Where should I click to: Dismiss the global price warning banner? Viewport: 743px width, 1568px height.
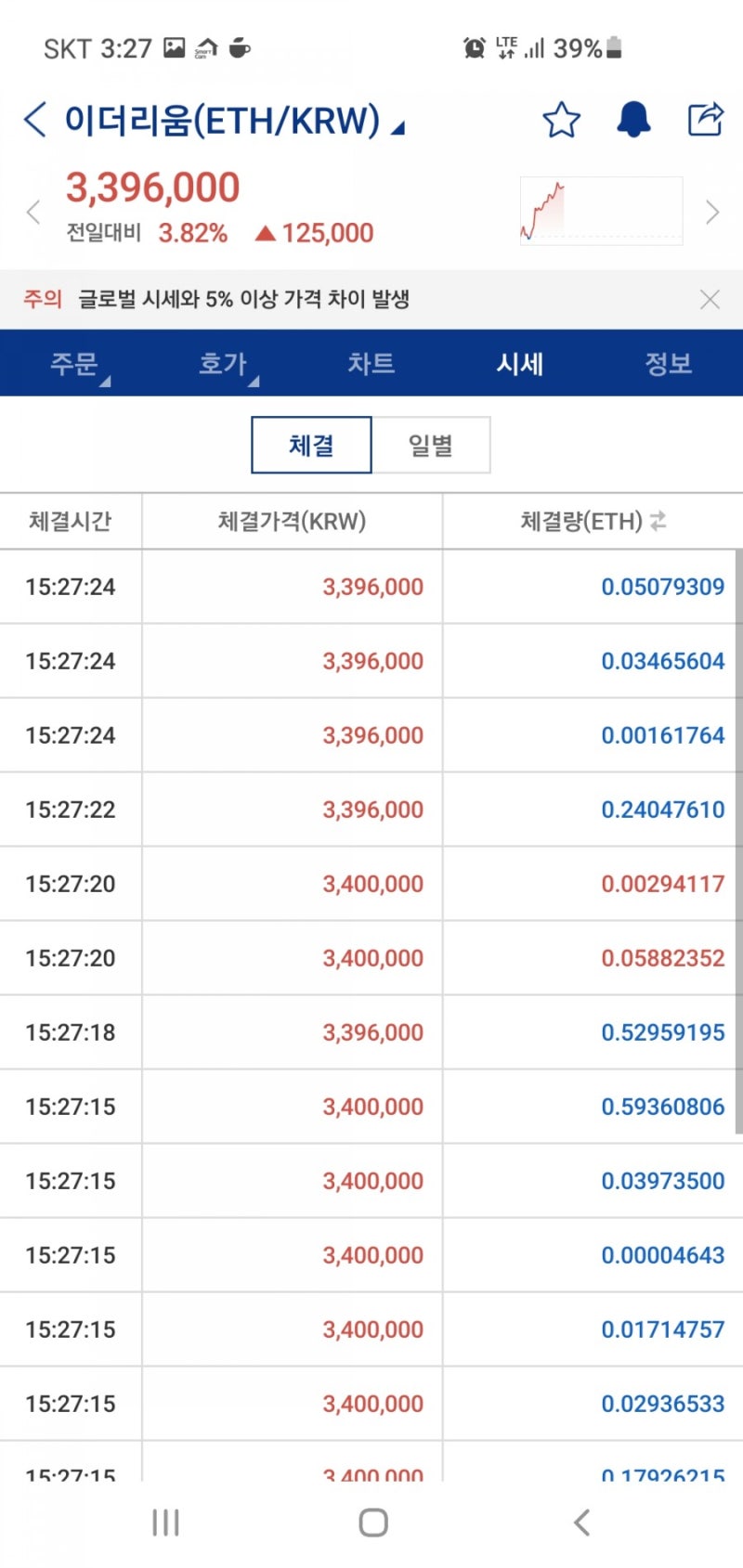pos(710,299)
